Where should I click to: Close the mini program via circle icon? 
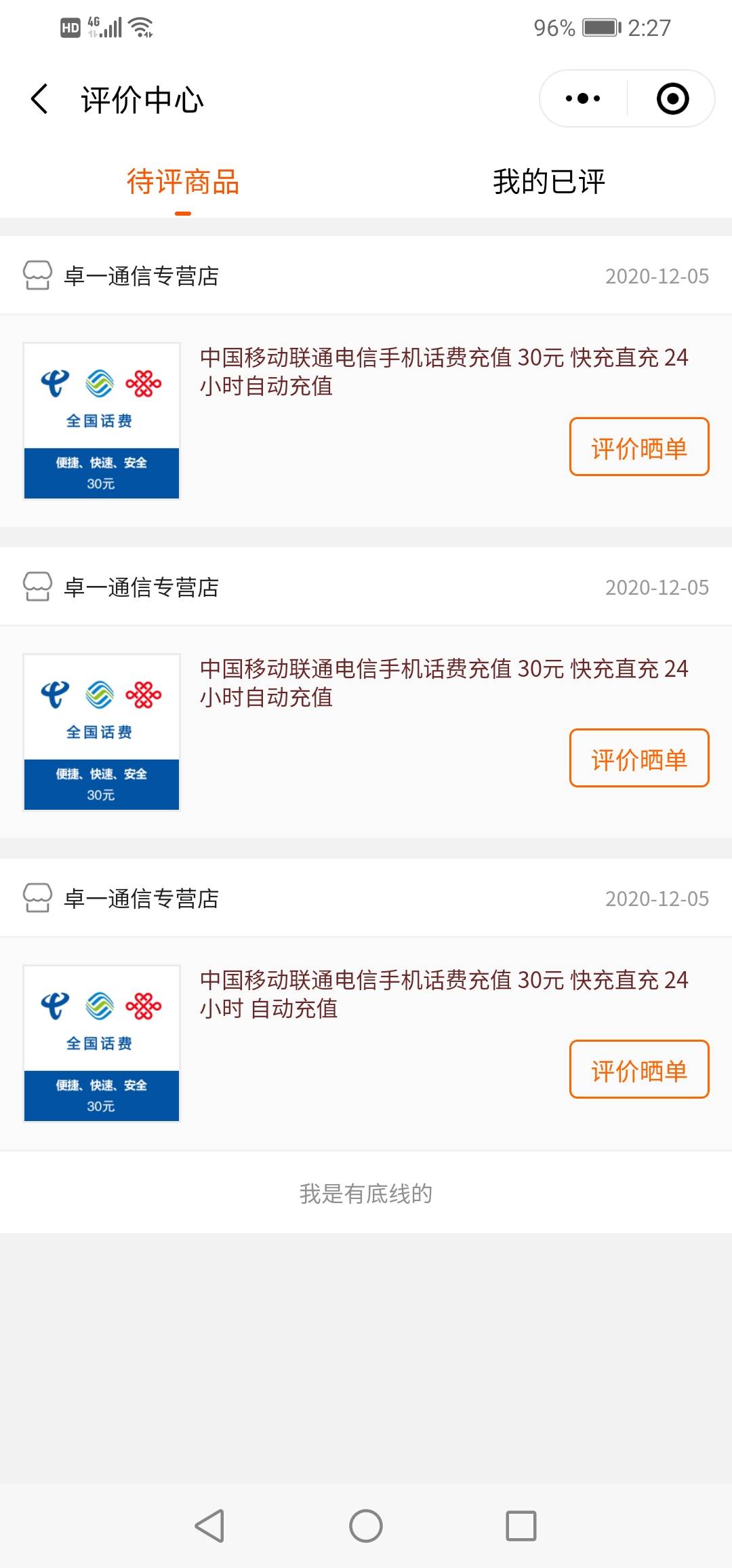[672, 99]
